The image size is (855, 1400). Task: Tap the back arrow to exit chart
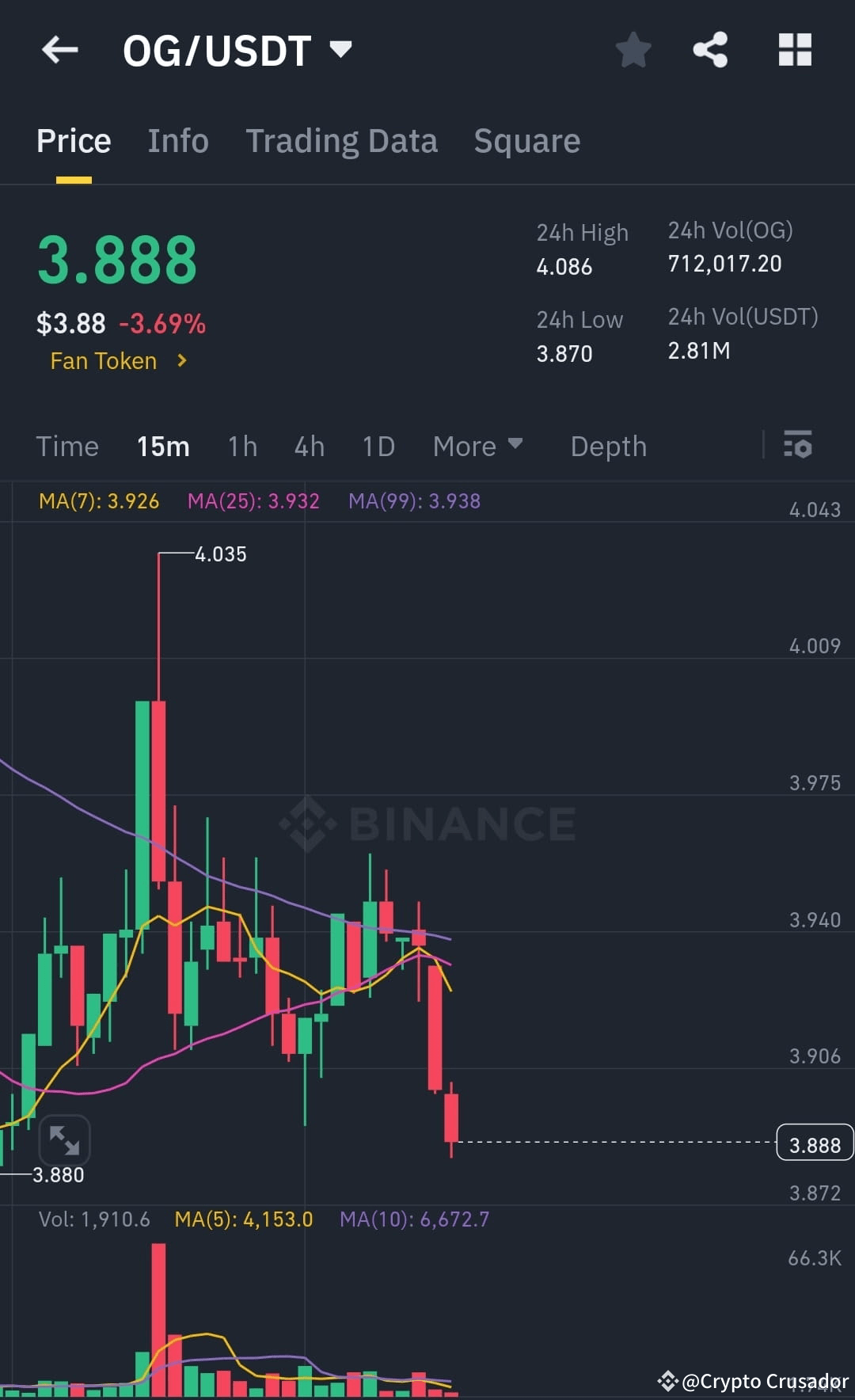tap(60, 50)
